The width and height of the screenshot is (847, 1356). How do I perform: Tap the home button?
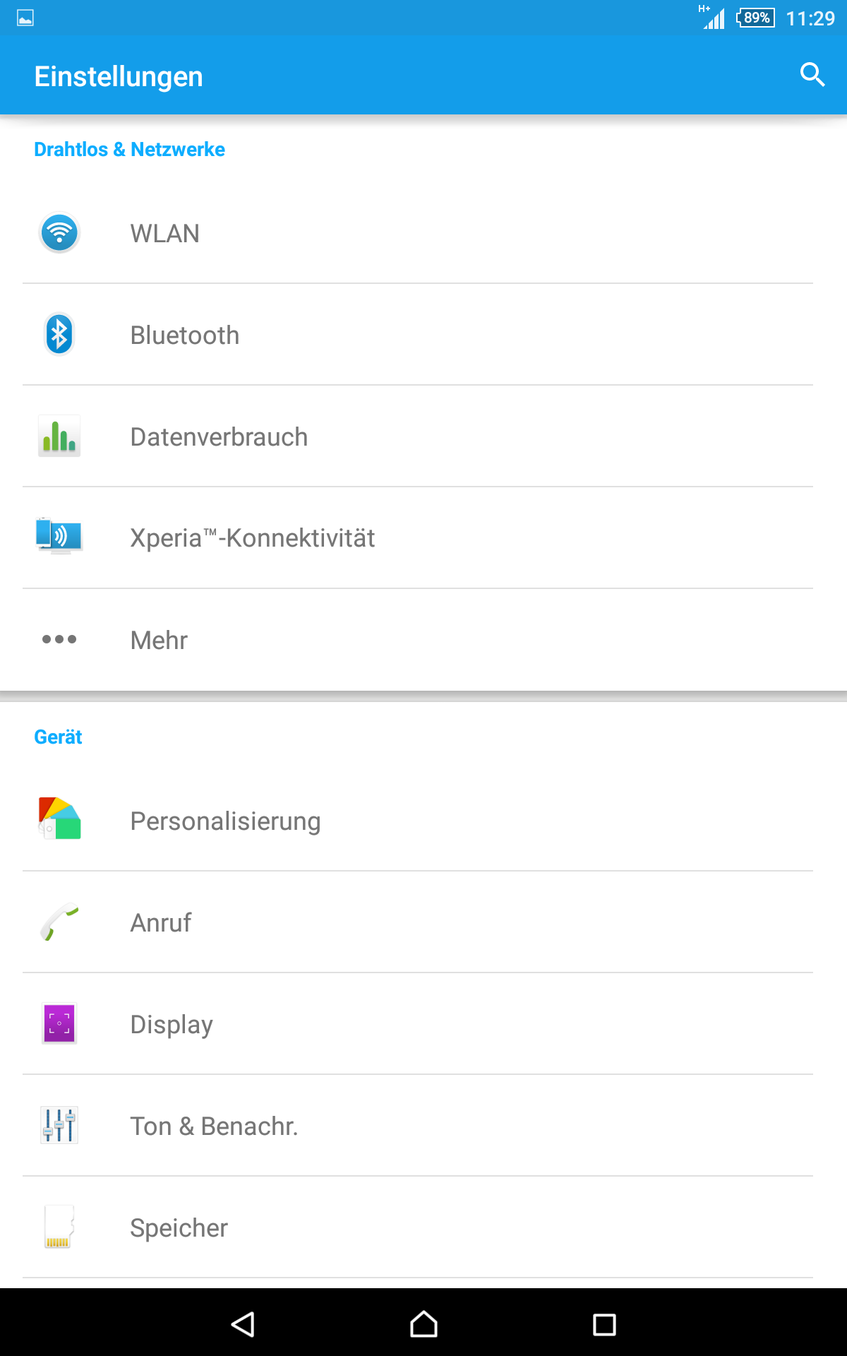coord(424,1324)
